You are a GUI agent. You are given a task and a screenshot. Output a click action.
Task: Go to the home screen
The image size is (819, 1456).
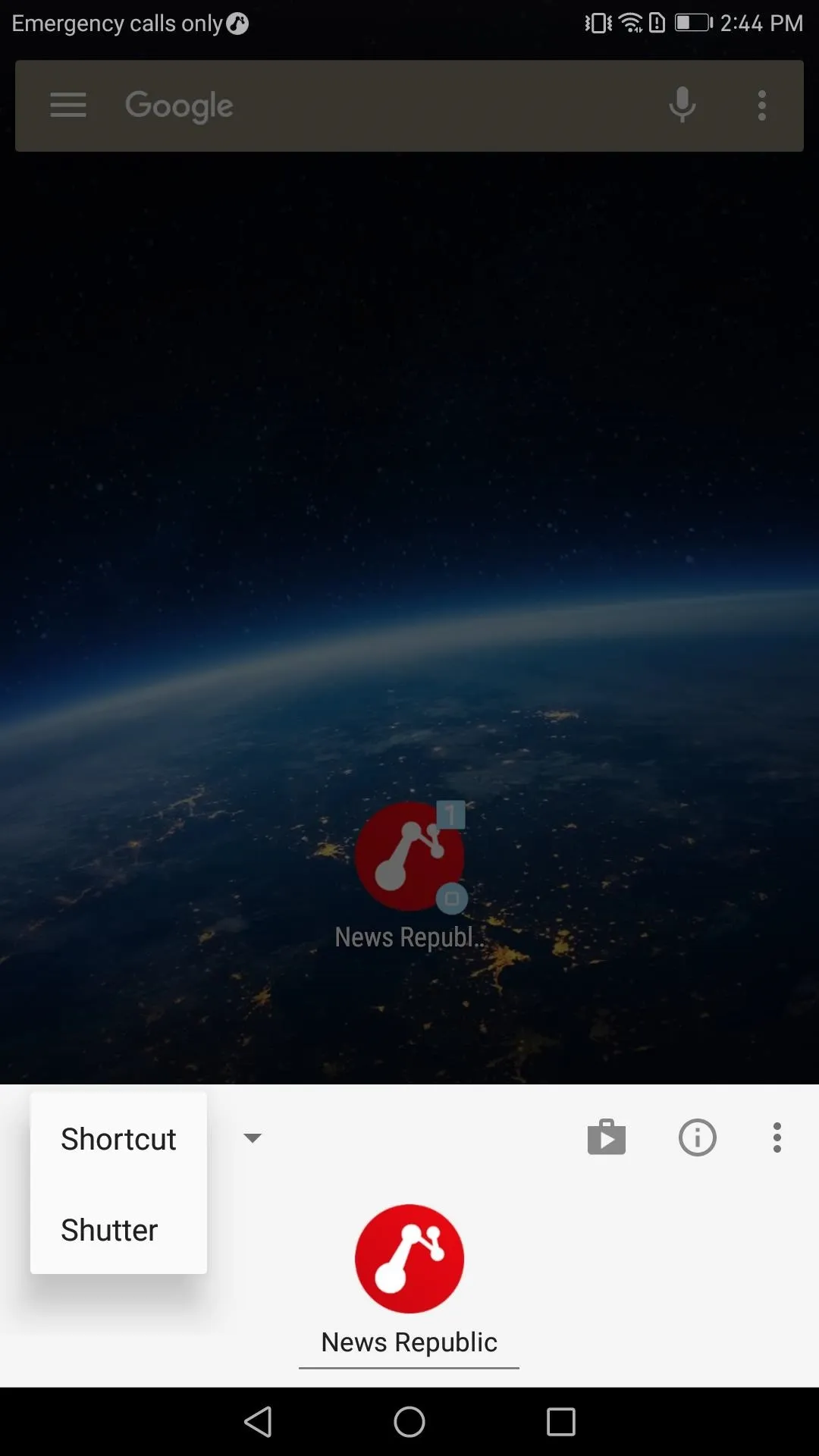[409, 1422]
